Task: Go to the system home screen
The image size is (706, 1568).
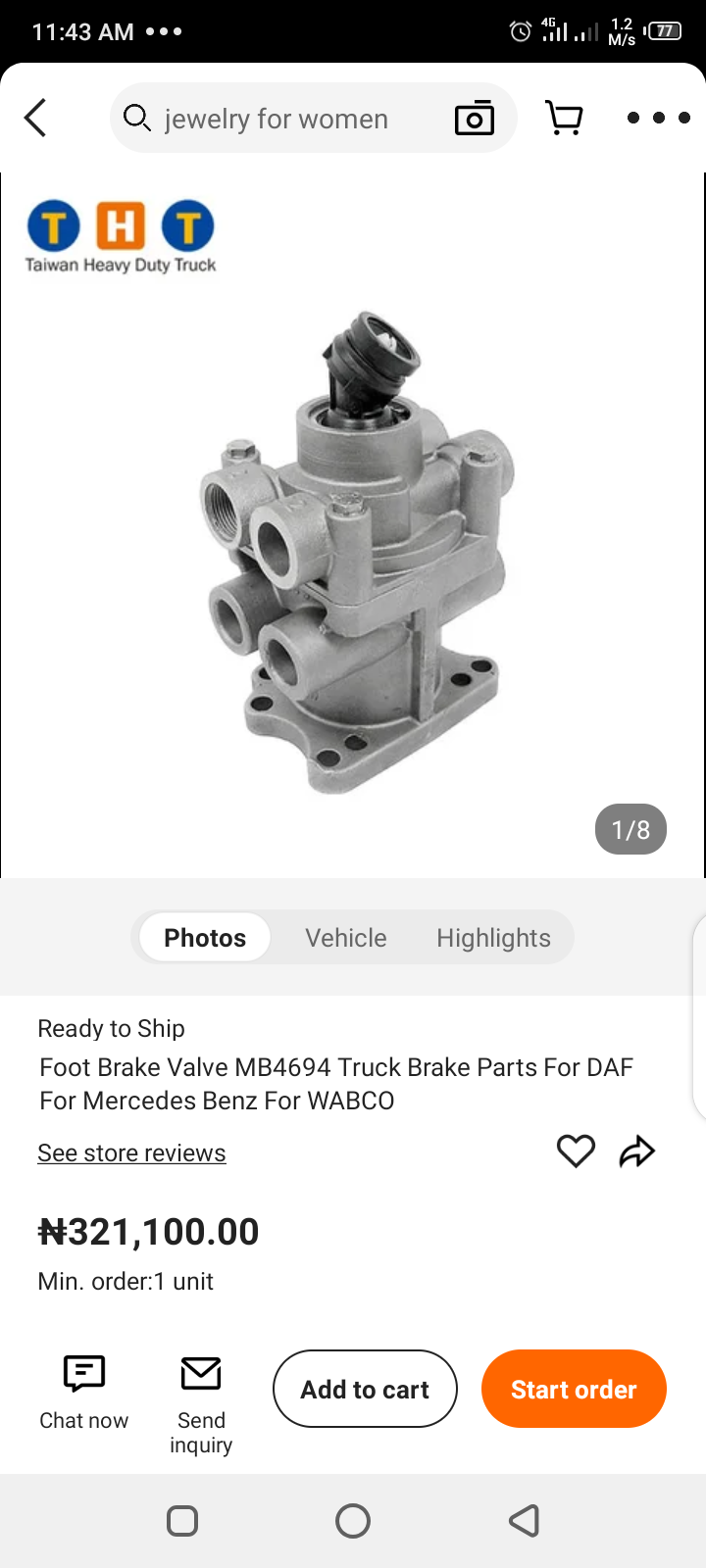Action: [353, 1521]
